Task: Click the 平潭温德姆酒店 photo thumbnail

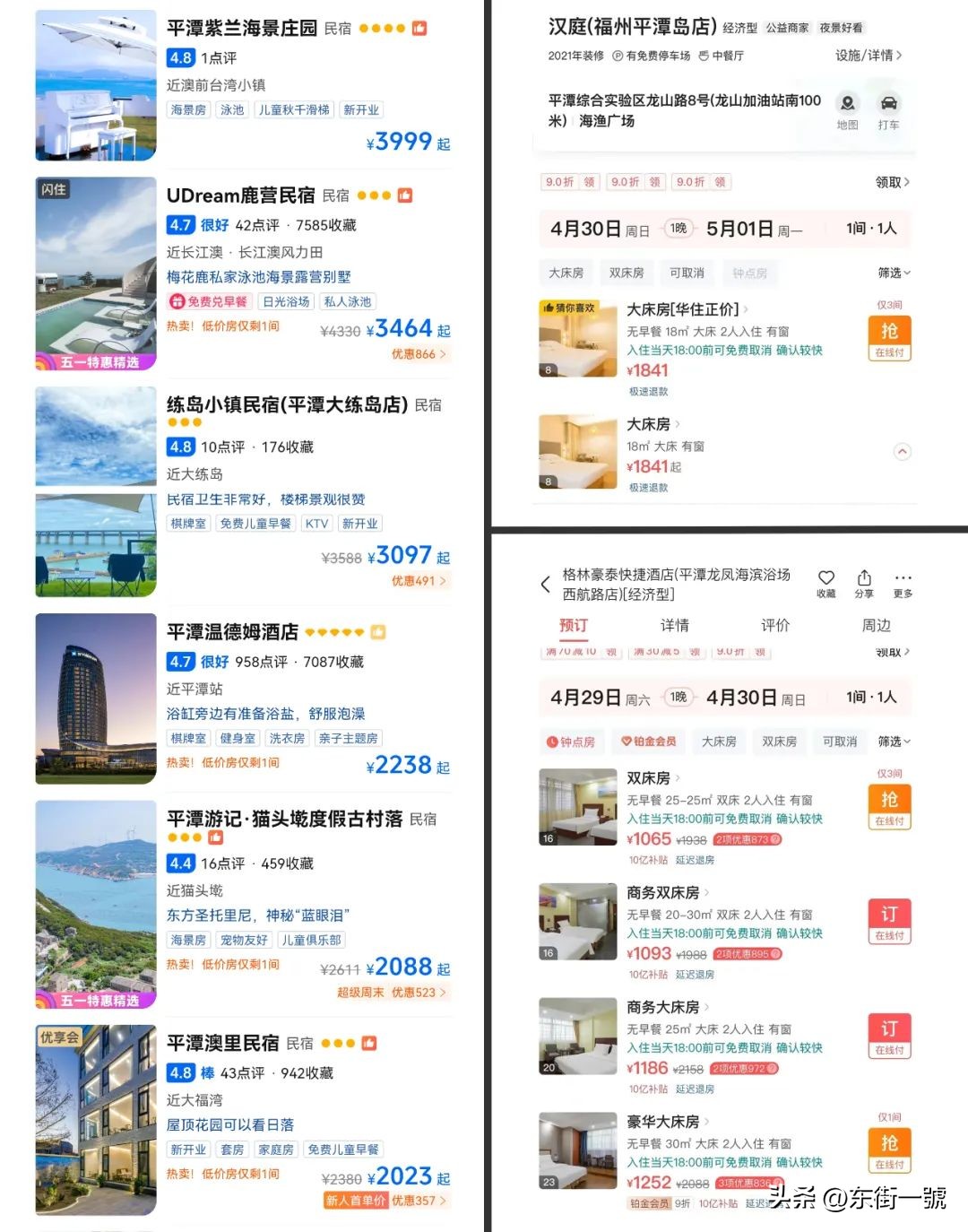Action: coord(96,699)
